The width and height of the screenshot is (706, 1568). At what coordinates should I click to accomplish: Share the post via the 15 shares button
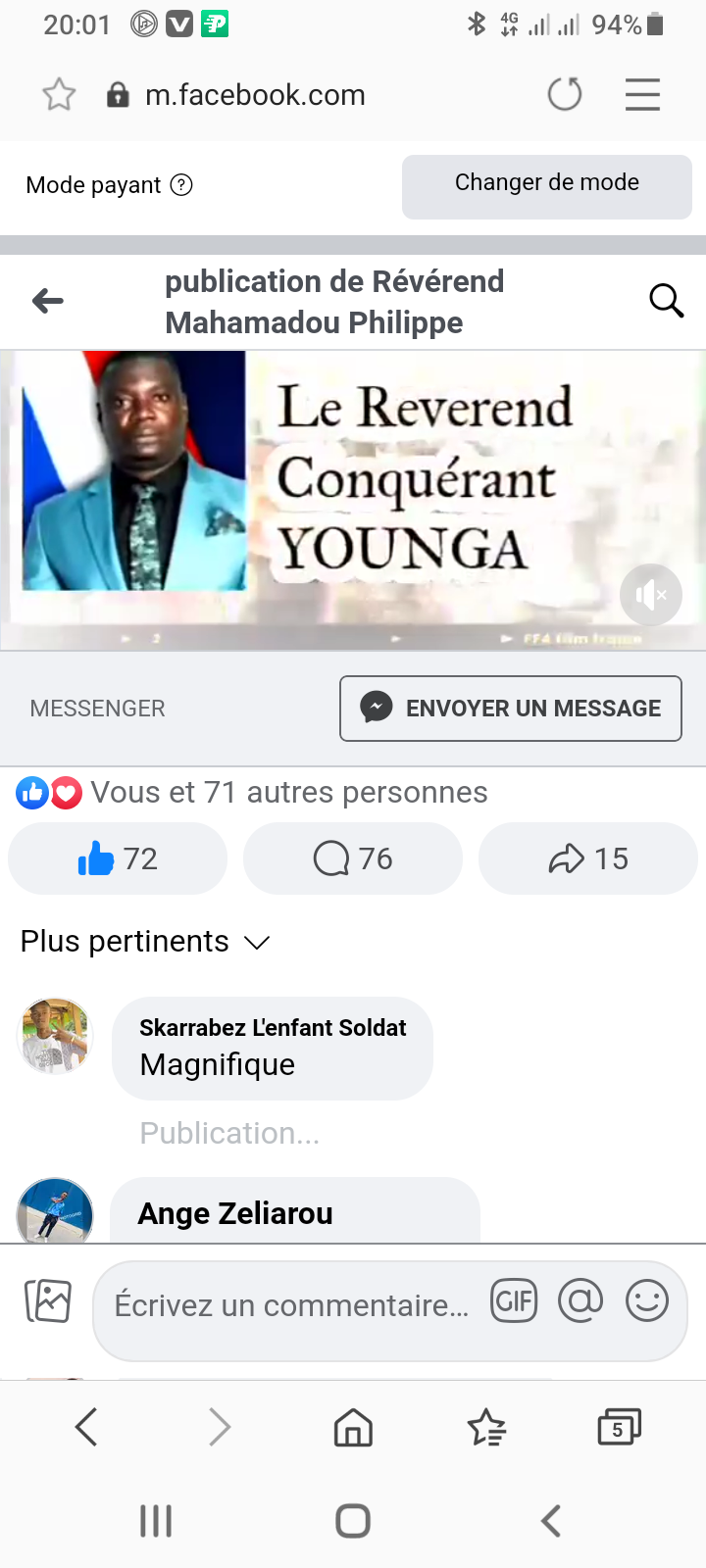pos(588,858)
